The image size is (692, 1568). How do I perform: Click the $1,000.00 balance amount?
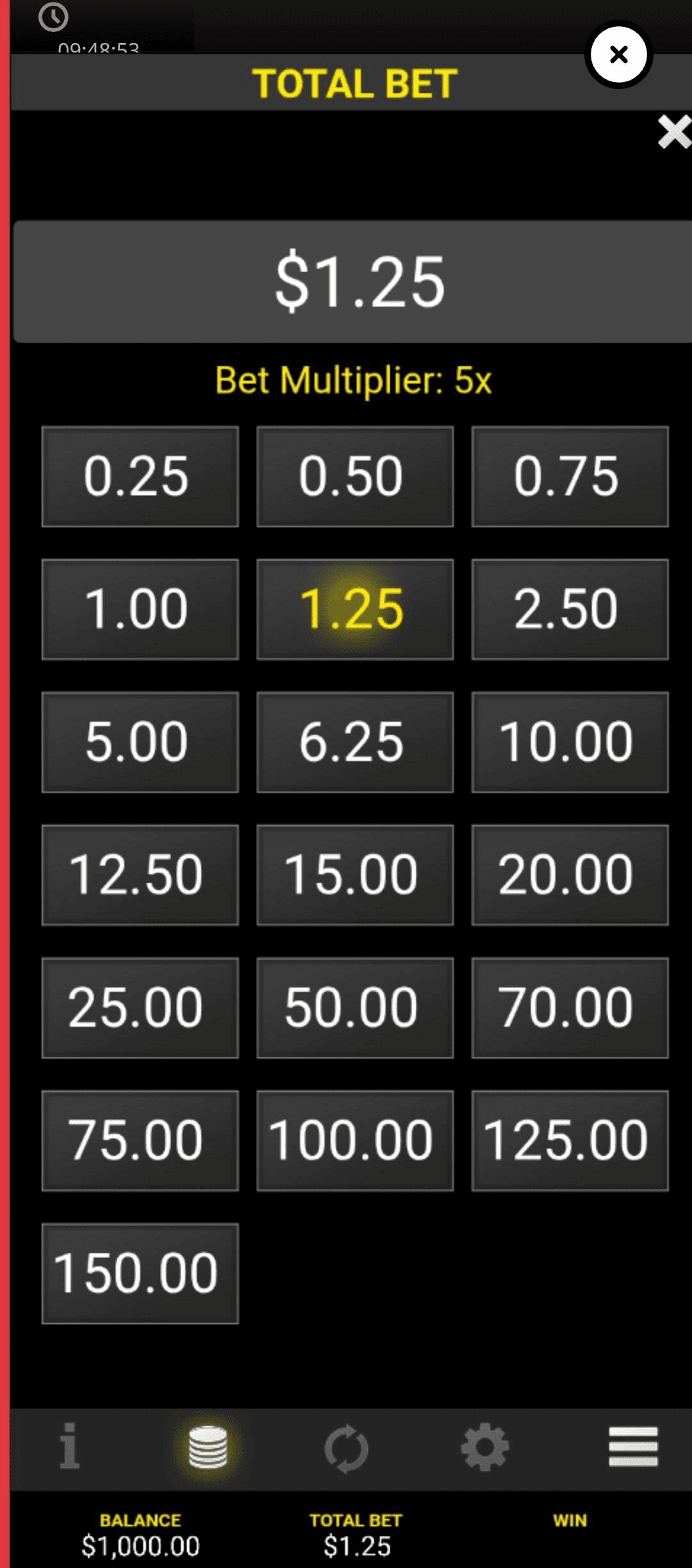tap(140, 1545)
